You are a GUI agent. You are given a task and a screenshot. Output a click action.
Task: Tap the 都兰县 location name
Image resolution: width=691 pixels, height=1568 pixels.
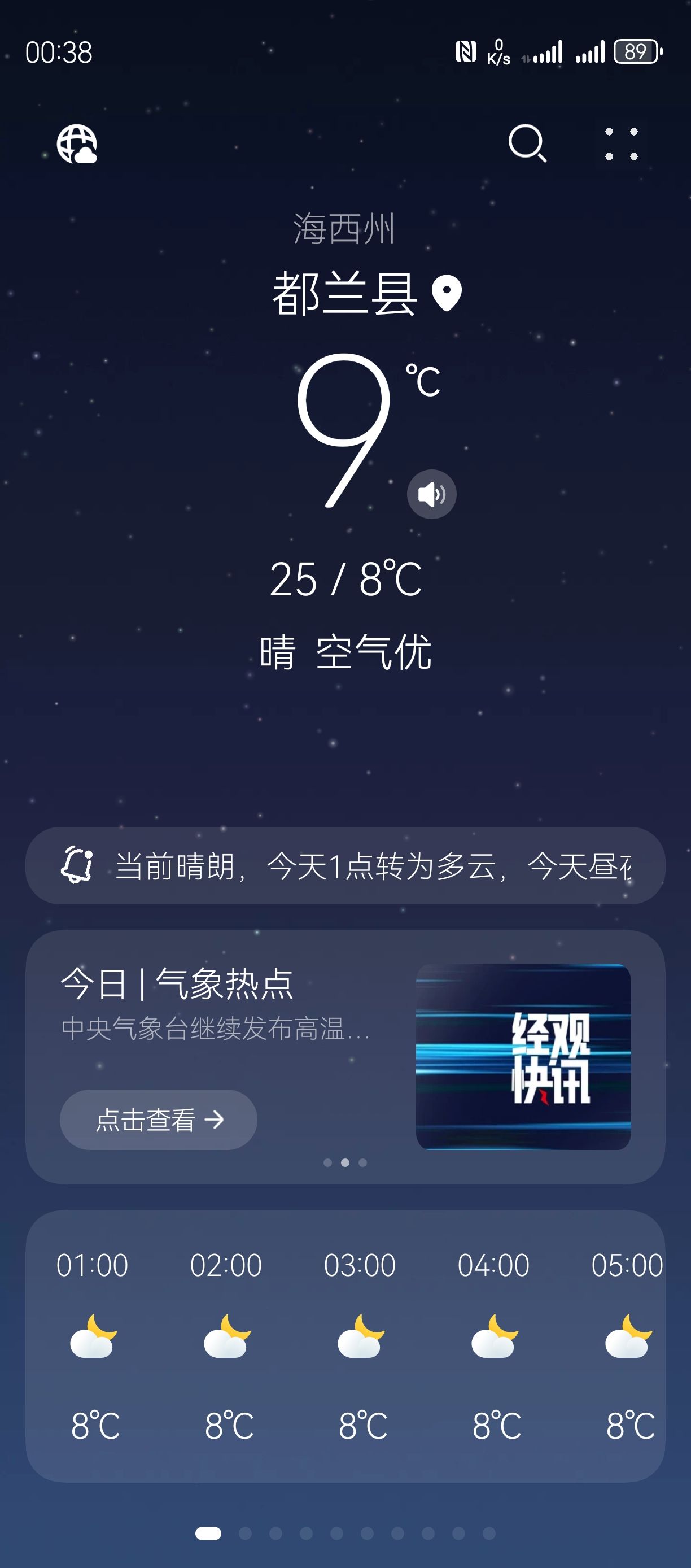345,293
